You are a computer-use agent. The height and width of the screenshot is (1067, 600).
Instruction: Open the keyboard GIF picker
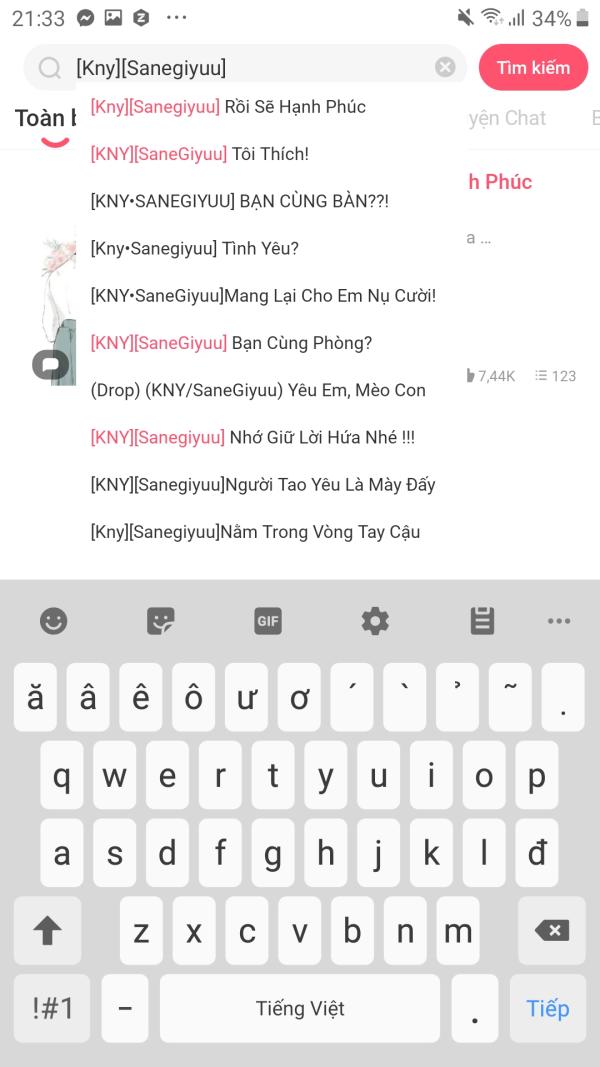coord(267,621)
